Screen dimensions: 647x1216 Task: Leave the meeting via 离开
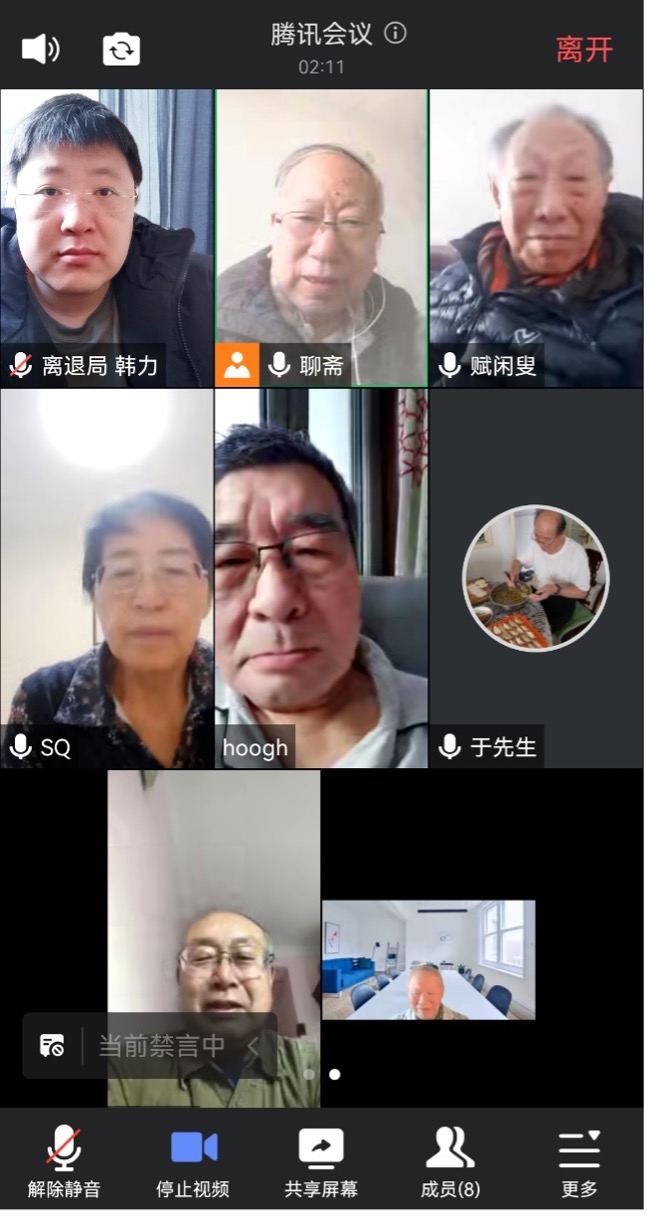click(584, 49)
